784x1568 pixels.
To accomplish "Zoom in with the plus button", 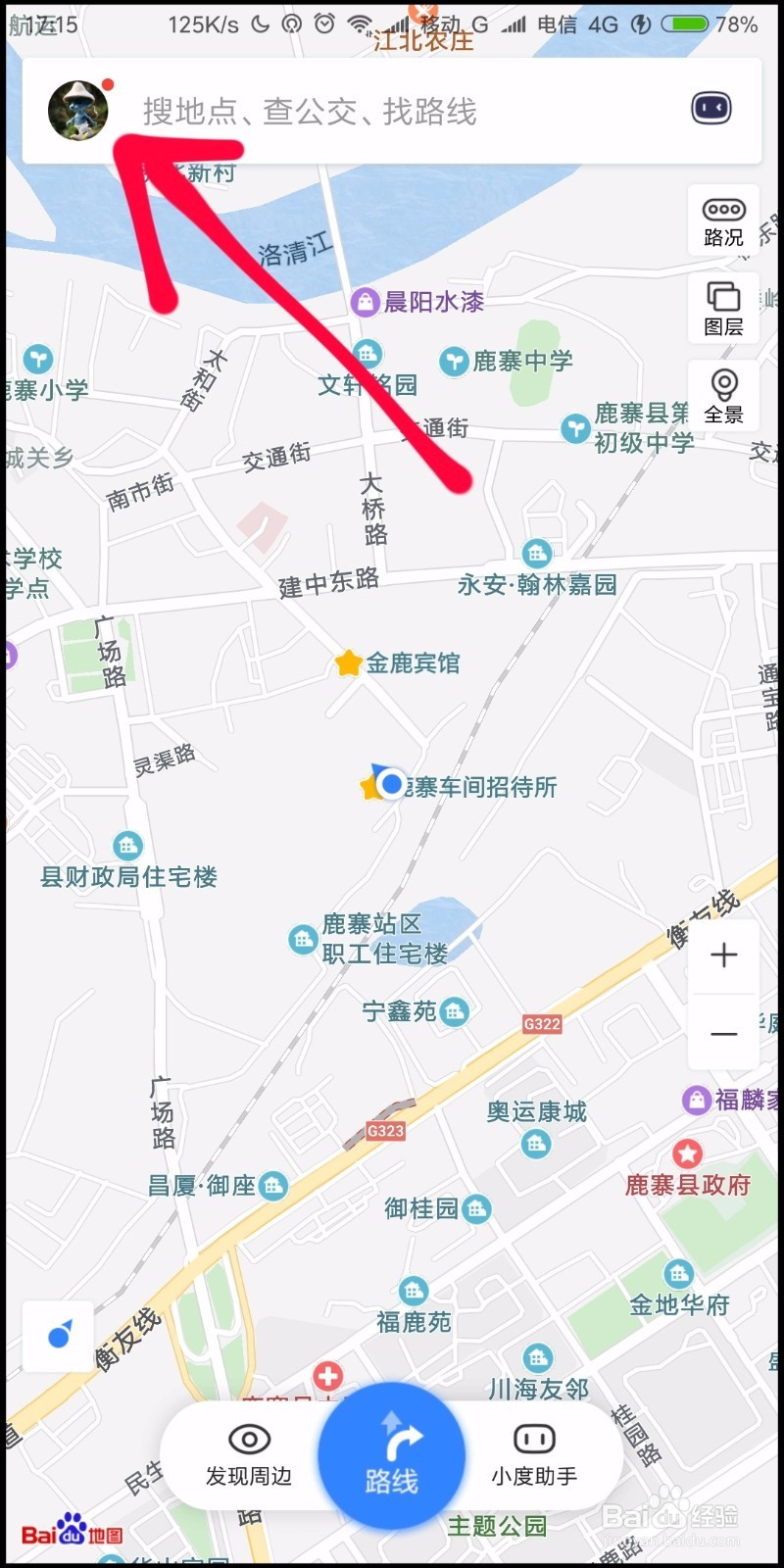I will (x=724, y=955).
